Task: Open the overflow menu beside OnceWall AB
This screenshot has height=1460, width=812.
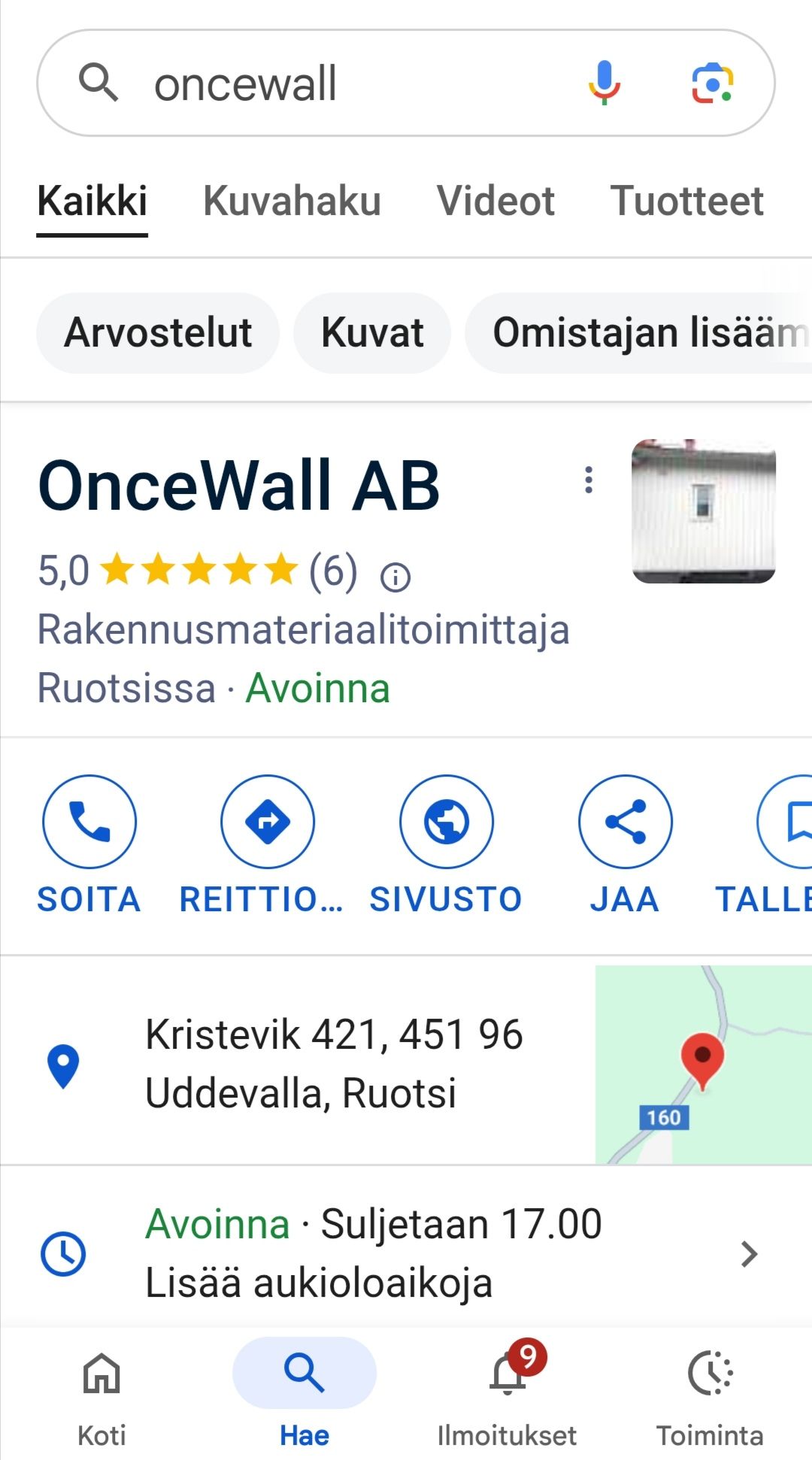Action: [x=589, y=480]
